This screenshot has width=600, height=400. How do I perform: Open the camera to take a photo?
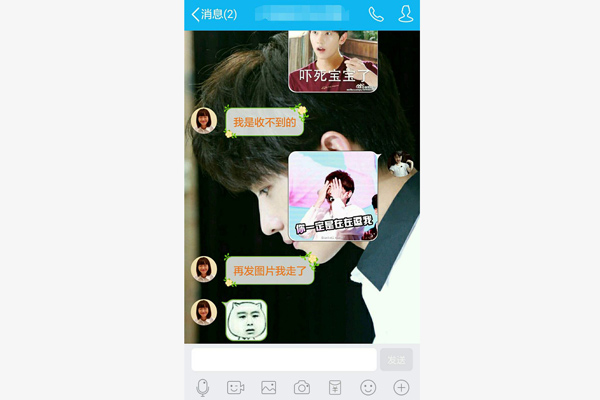(301, 387)
